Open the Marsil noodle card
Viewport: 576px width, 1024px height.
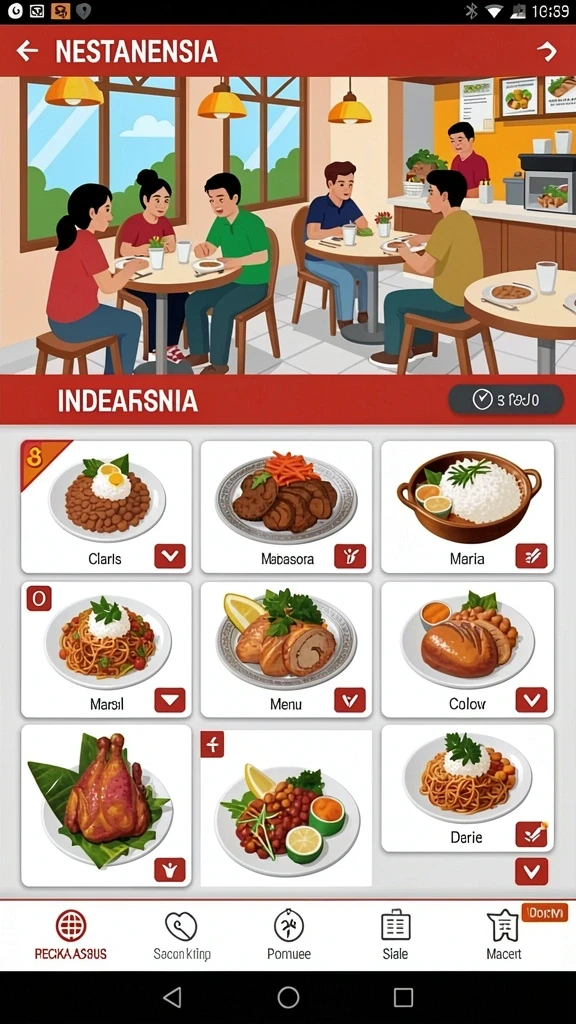(106, 650)
